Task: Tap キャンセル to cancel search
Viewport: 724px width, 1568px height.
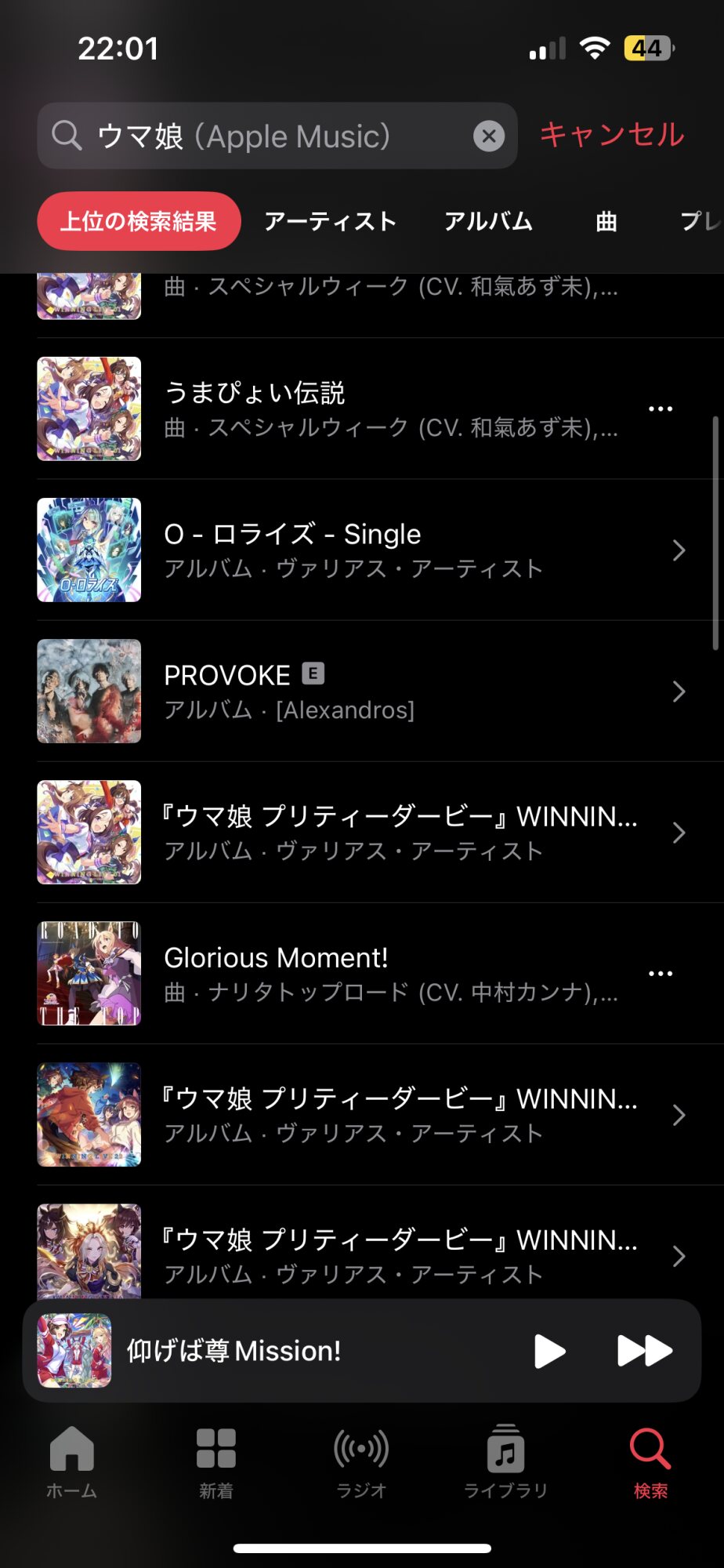Action: 612,135
